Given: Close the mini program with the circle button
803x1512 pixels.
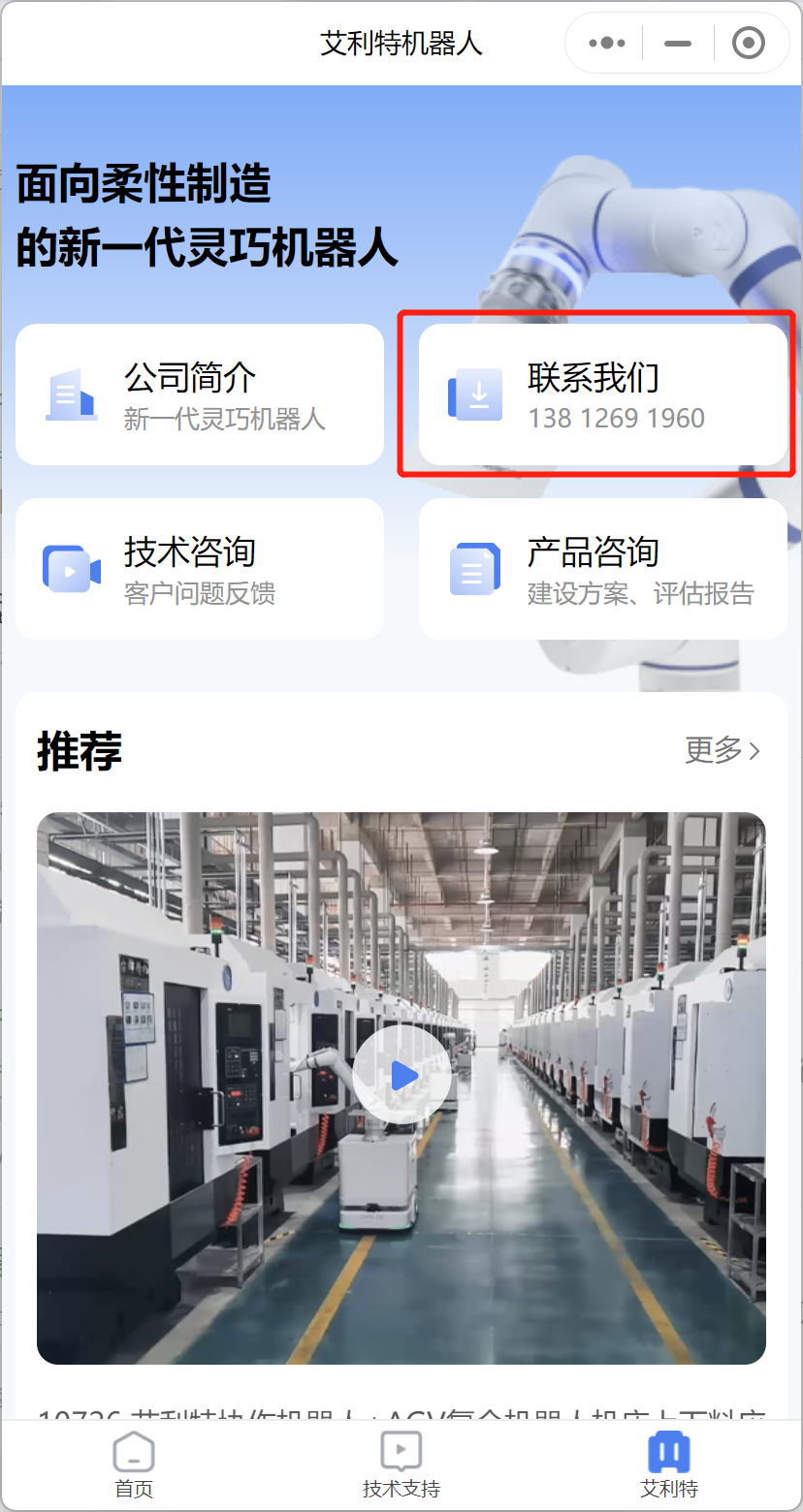Looking at the screenshot, I should click(x=748, y=44).
